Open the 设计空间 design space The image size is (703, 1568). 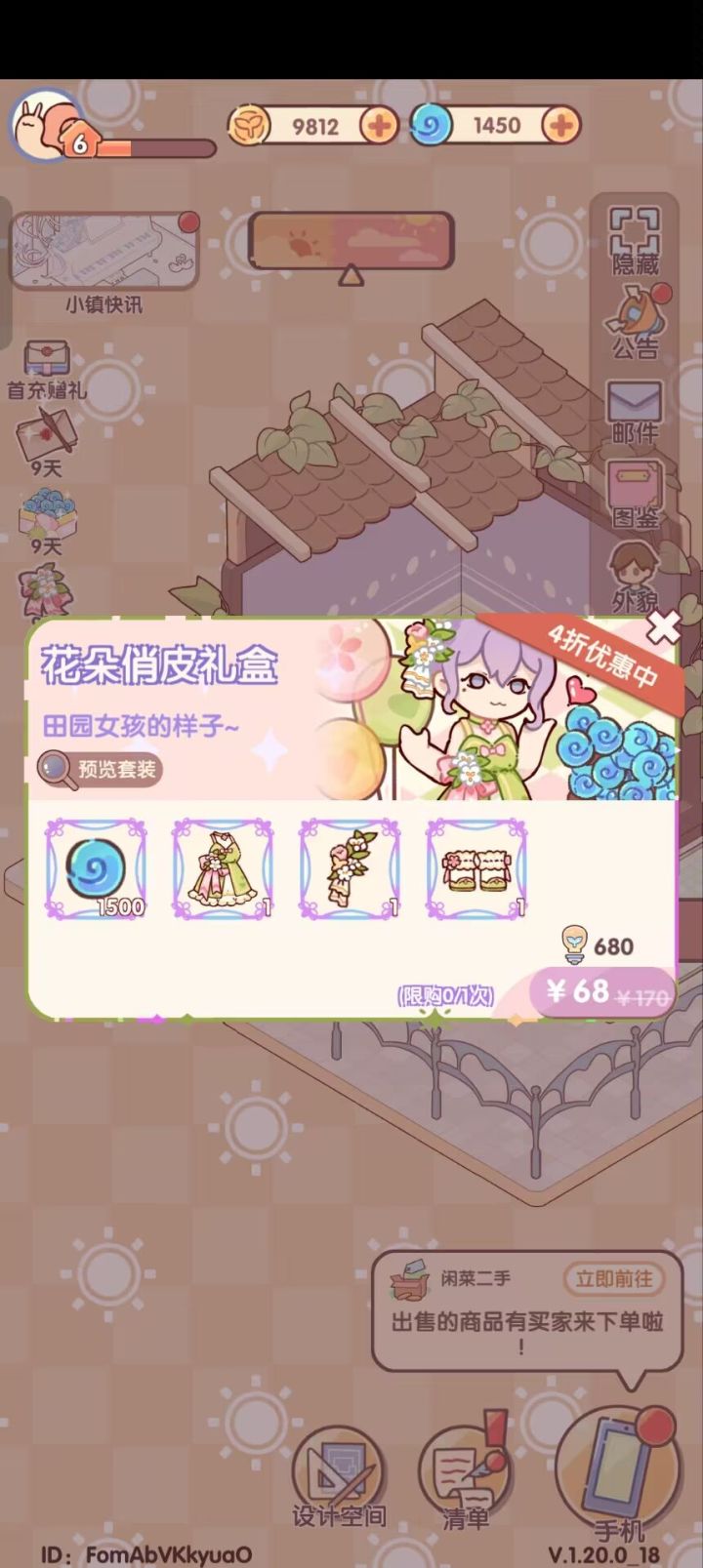coord(337,1464)
